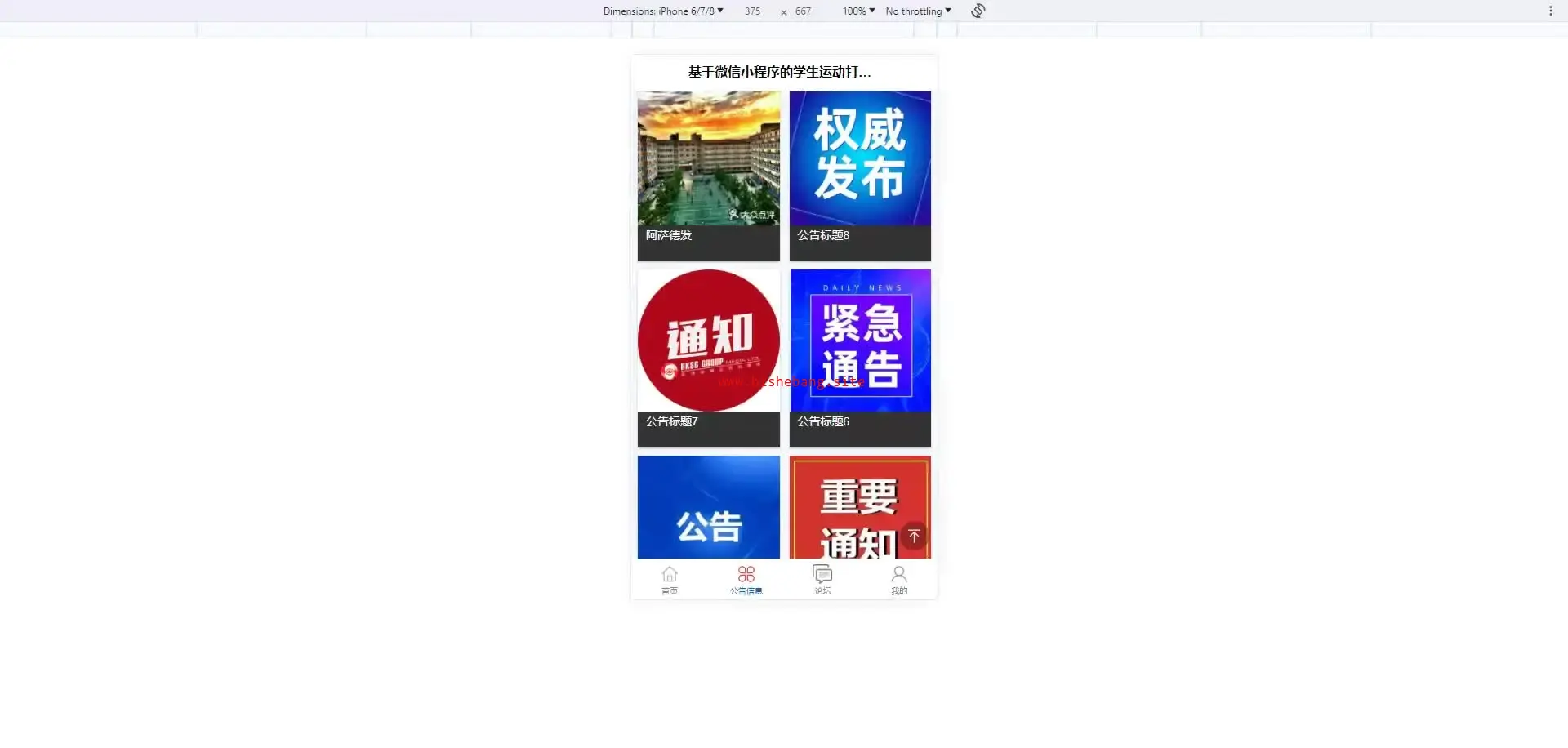Open the device toolbar overflow menu
This screenshot has width=1568, height=748.
tap(1550, 11)
